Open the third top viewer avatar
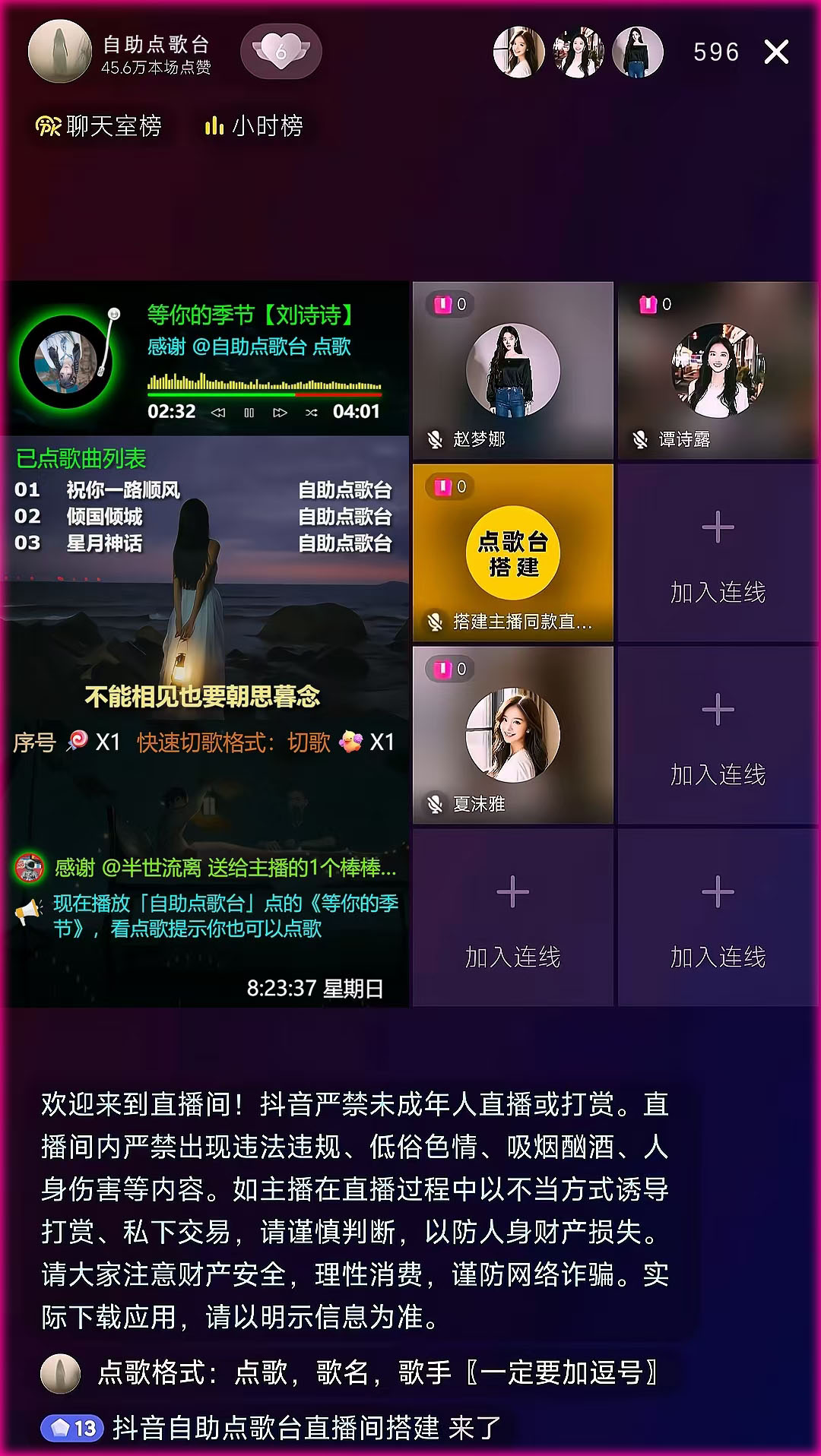Image resolution: width=821 pixels, height=1456 pixels. click(638, 52)
